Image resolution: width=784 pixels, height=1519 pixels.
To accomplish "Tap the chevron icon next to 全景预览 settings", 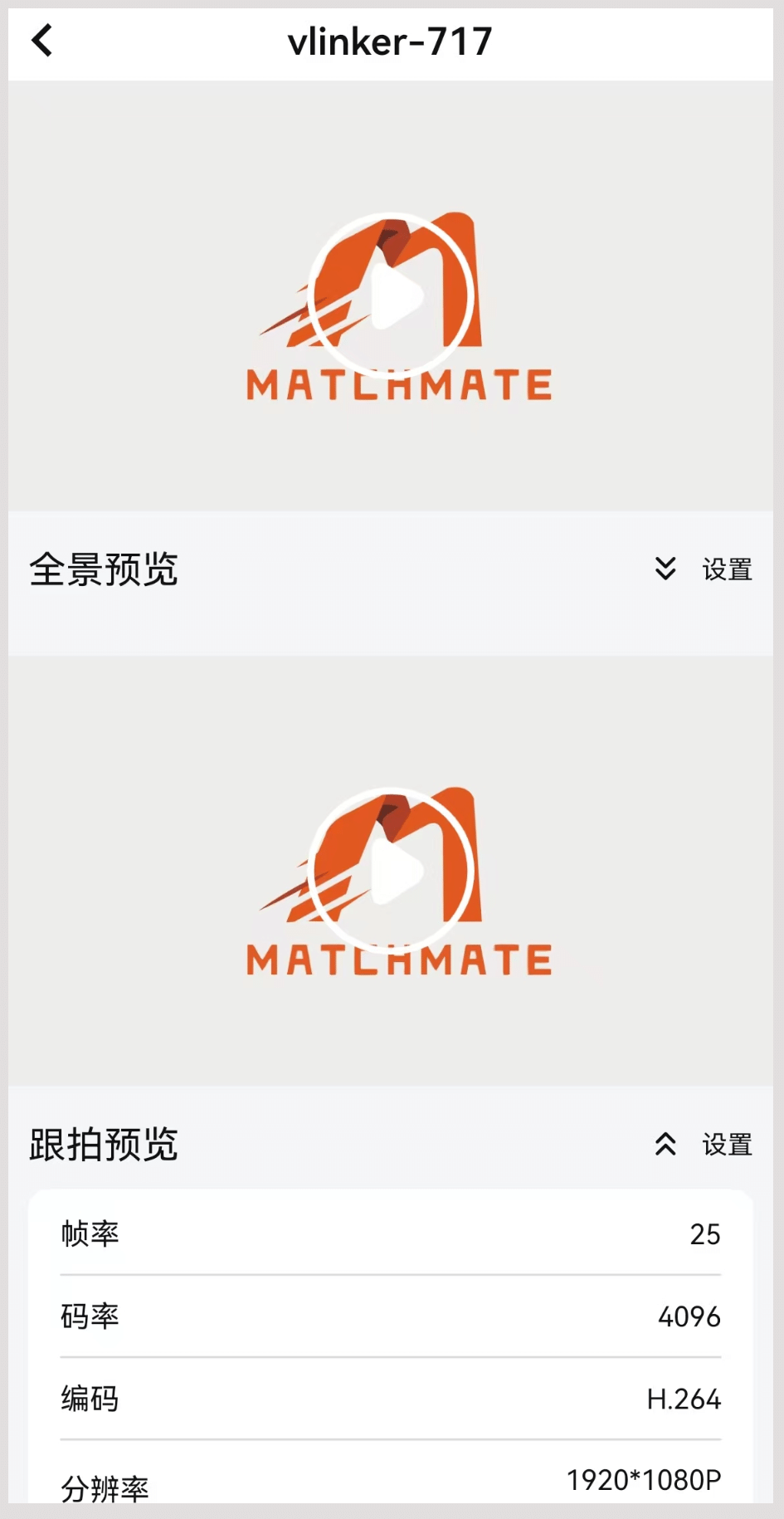I will coord(665,569).
